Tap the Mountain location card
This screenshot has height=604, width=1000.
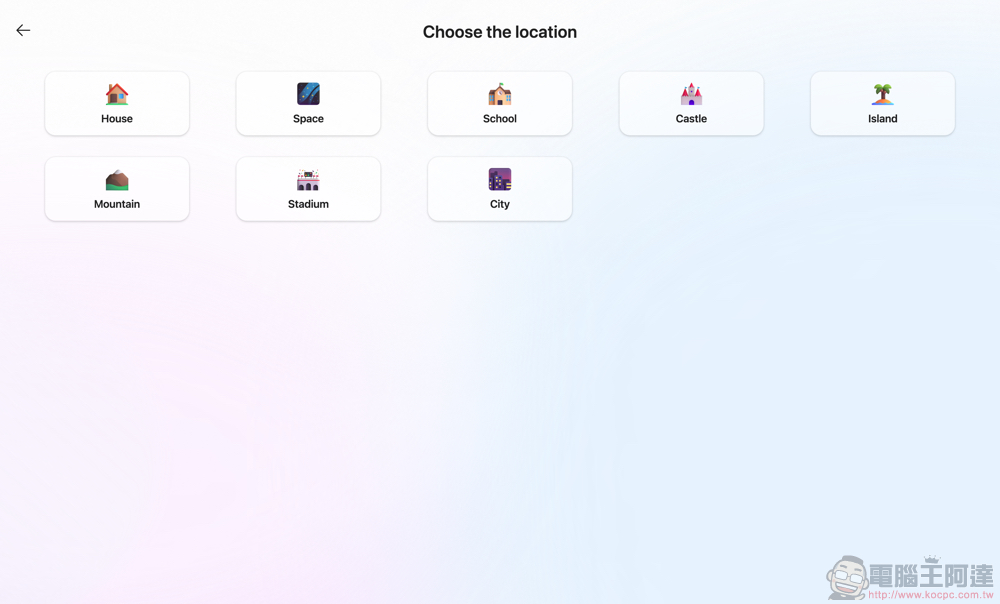point(117,189)
